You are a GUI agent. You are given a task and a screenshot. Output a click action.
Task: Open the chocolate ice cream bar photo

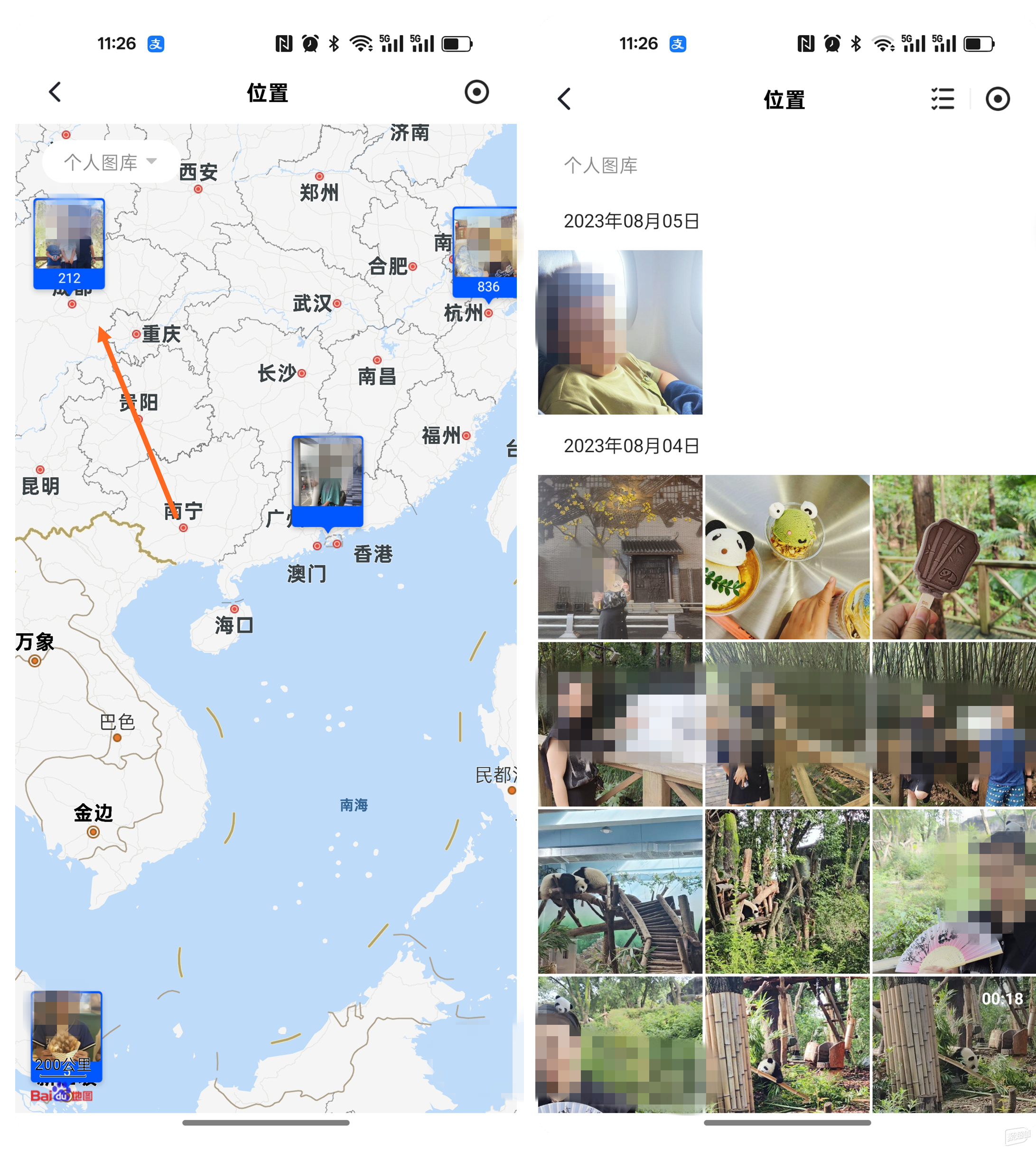tap(954, 557)
